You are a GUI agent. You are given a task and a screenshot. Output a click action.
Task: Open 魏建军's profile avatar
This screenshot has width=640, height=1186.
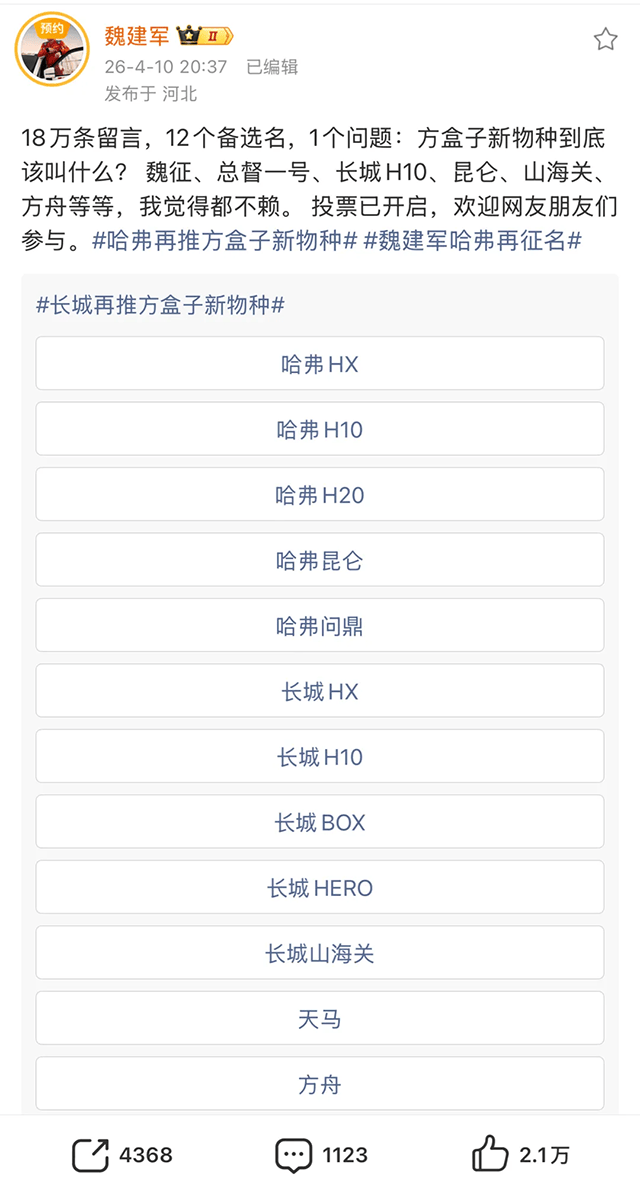[52, 52]
